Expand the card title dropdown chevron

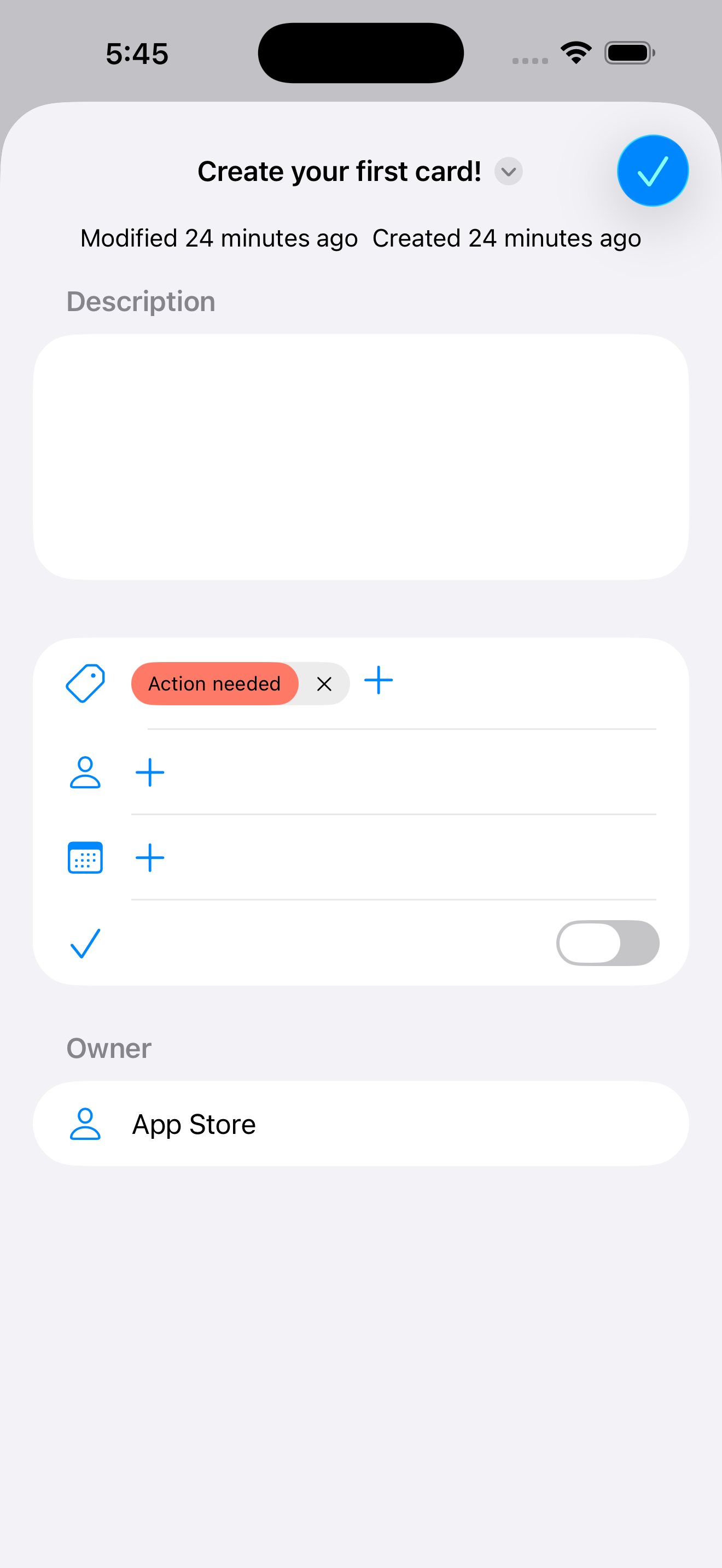click(x=508, y=172)
